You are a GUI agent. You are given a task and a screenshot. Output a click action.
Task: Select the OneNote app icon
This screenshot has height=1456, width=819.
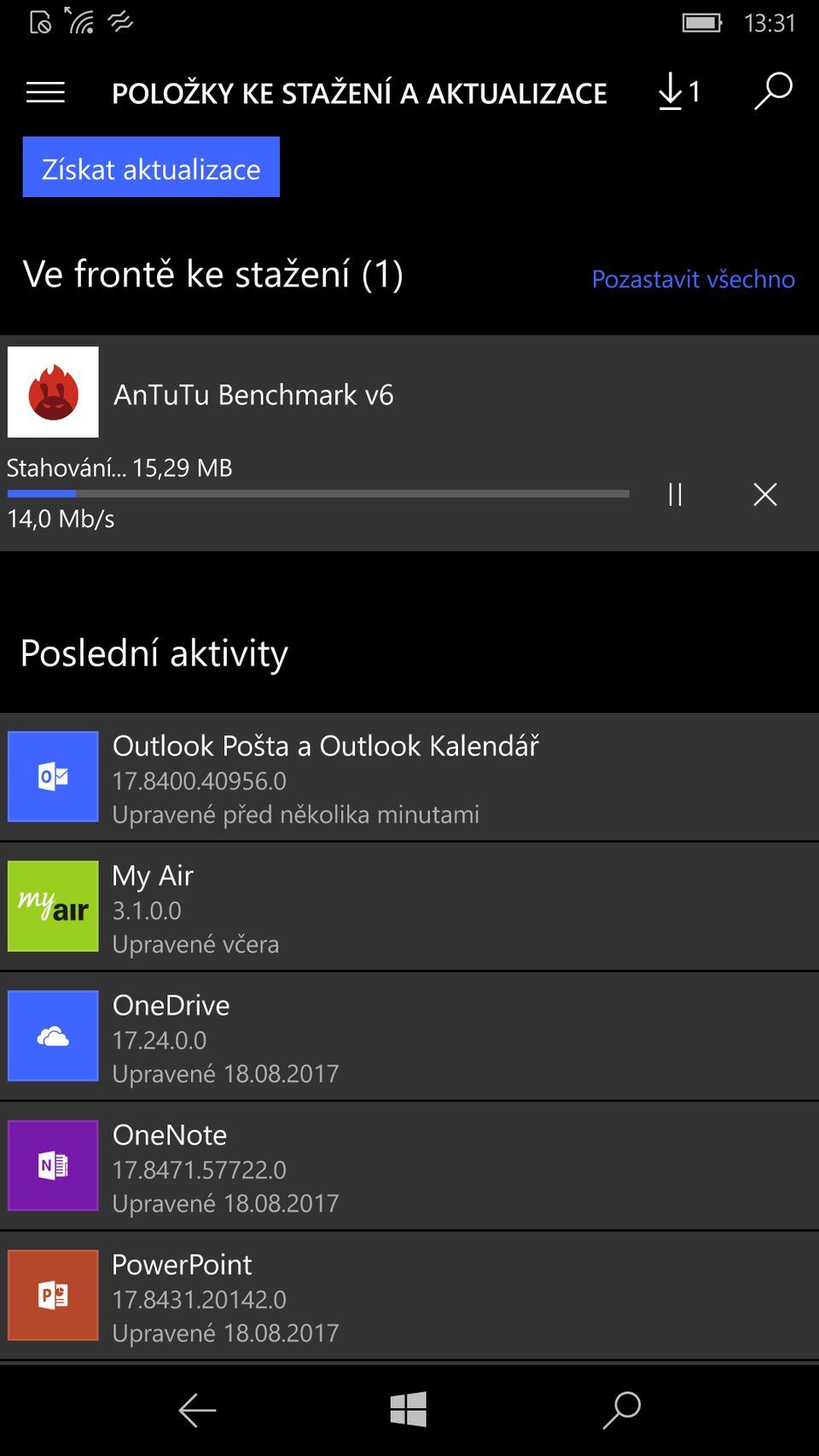click(x=53, y=1166)
